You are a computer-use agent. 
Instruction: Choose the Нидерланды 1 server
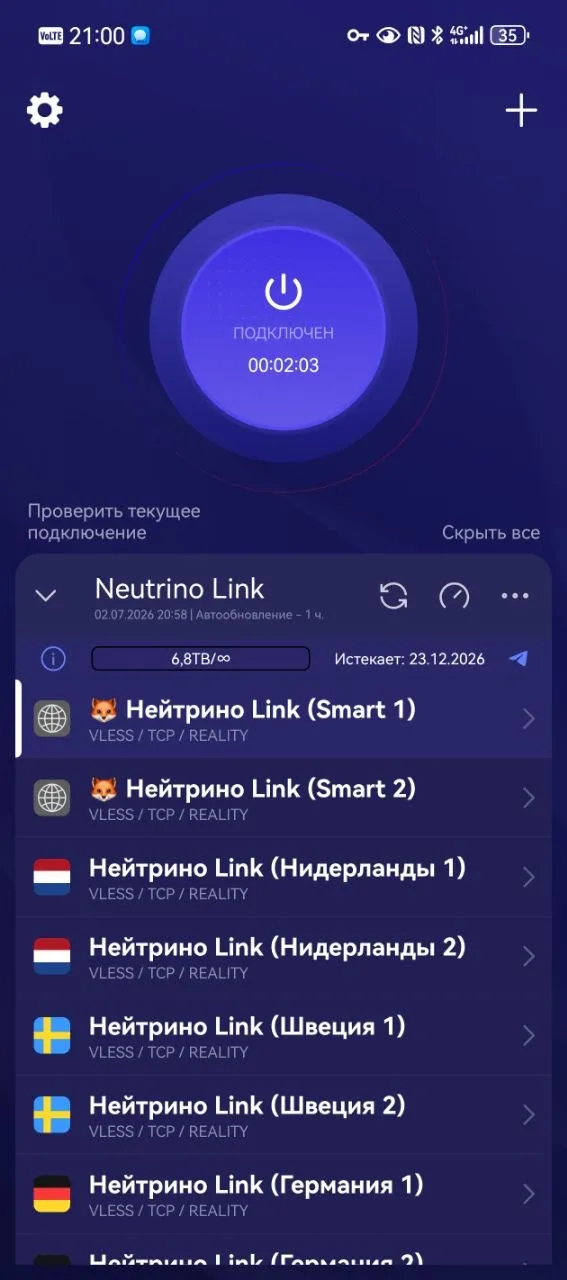[283, 877]
